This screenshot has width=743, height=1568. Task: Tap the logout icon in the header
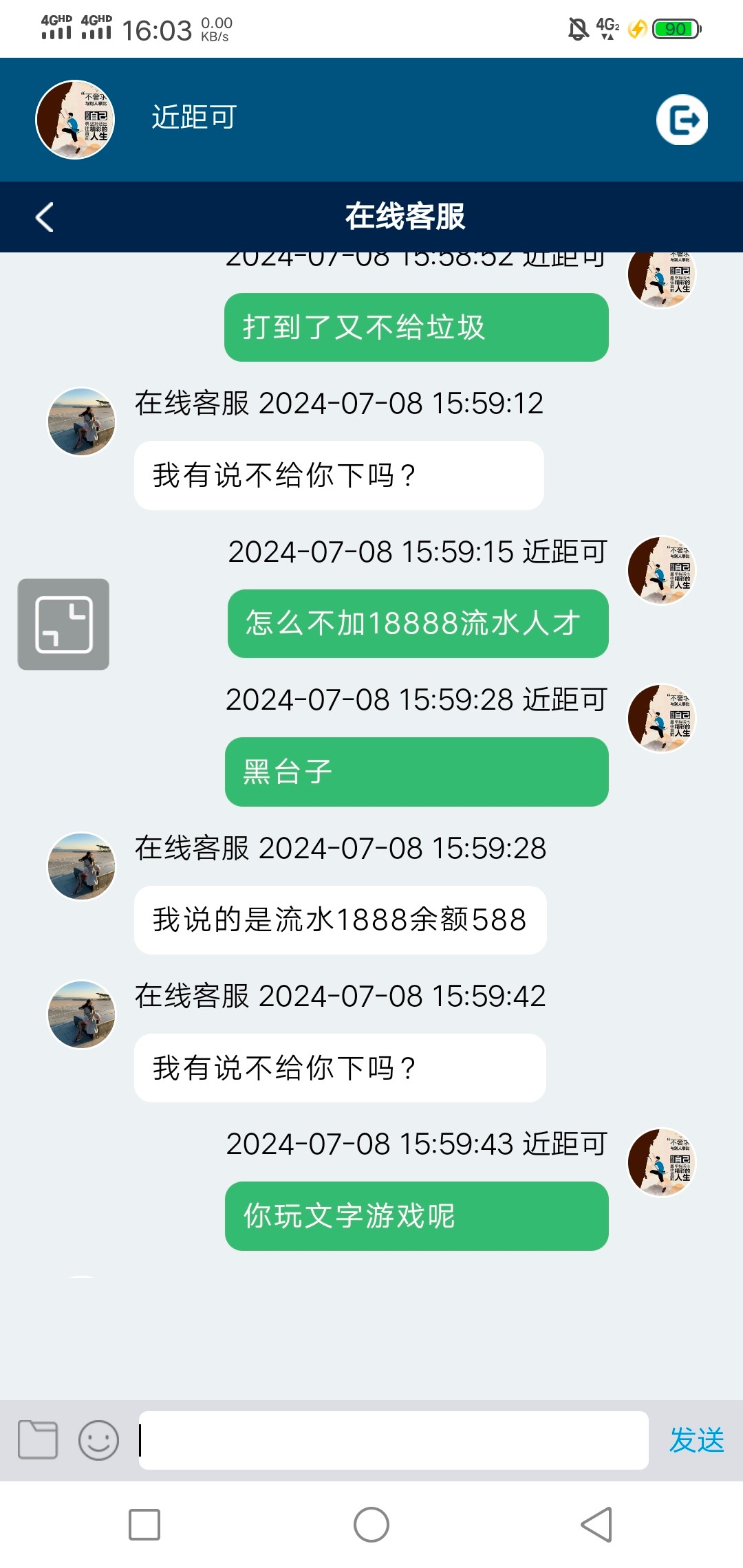pos(682,120)
